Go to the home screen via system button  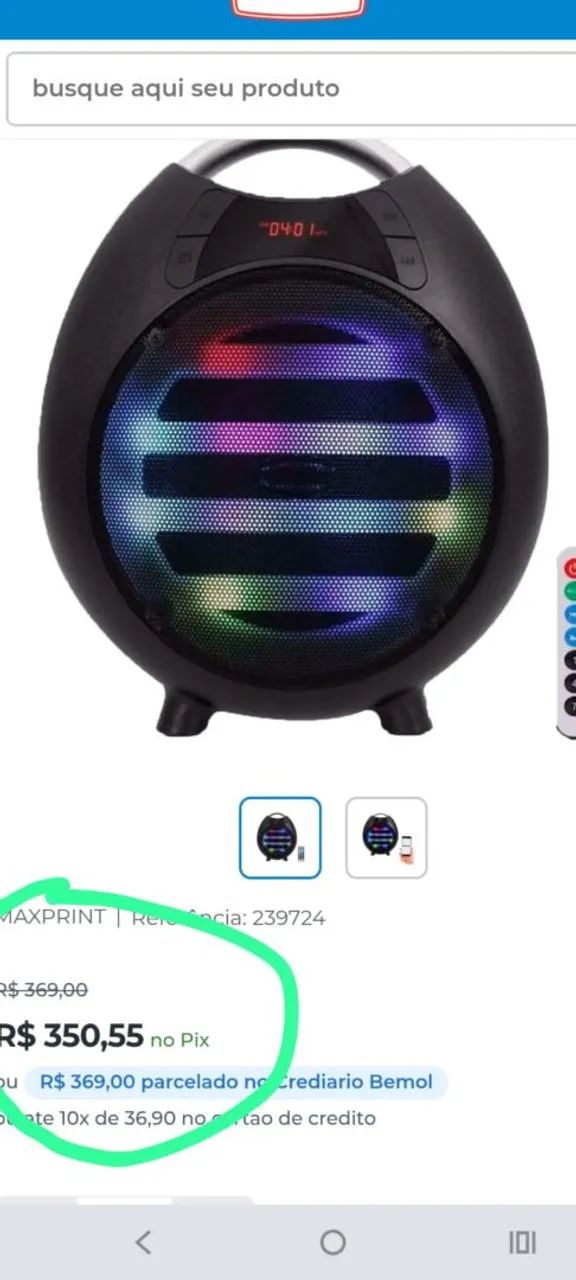click(333, 1242)
